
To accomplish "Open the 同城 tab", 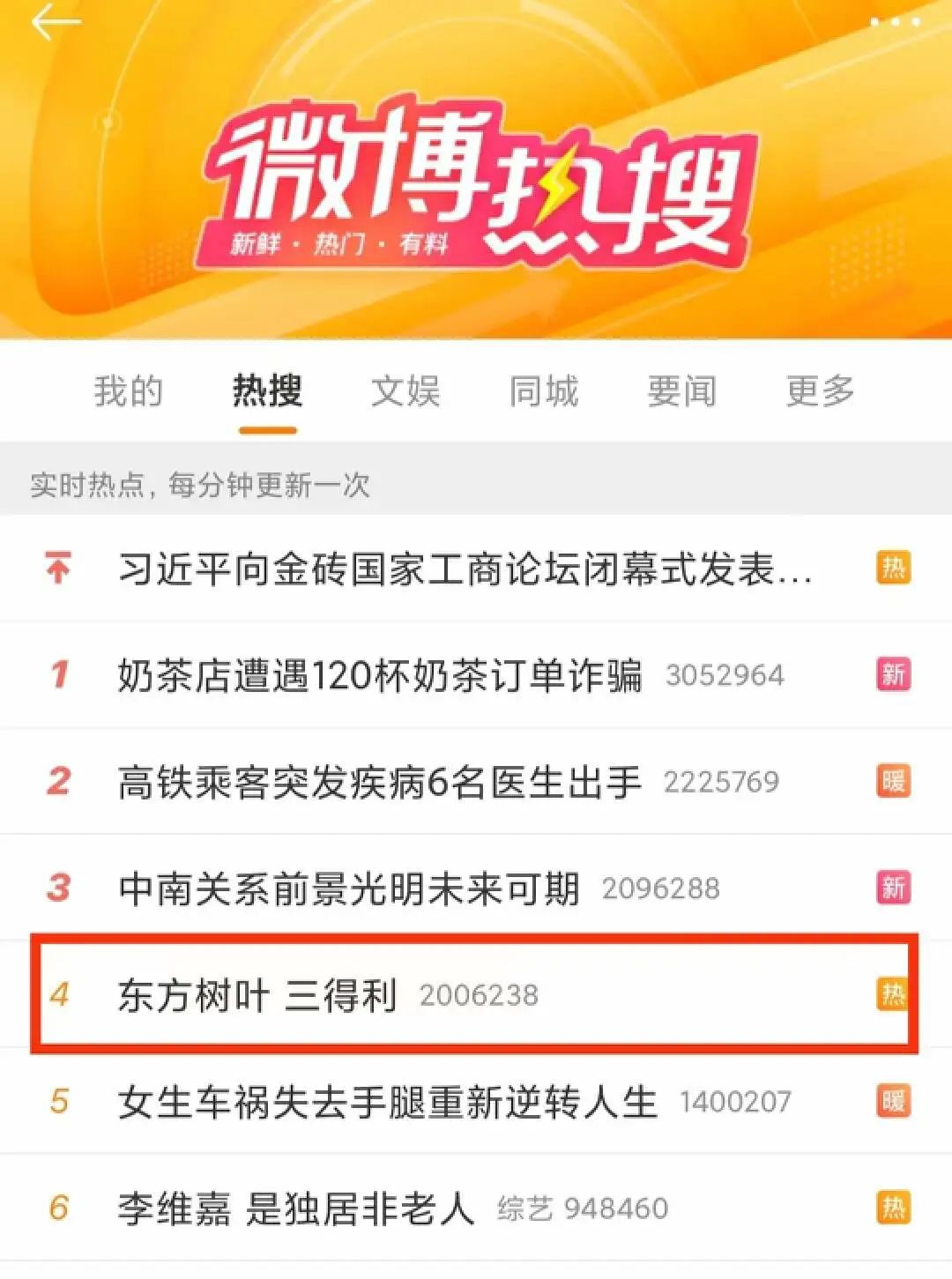I will [542, 390].
